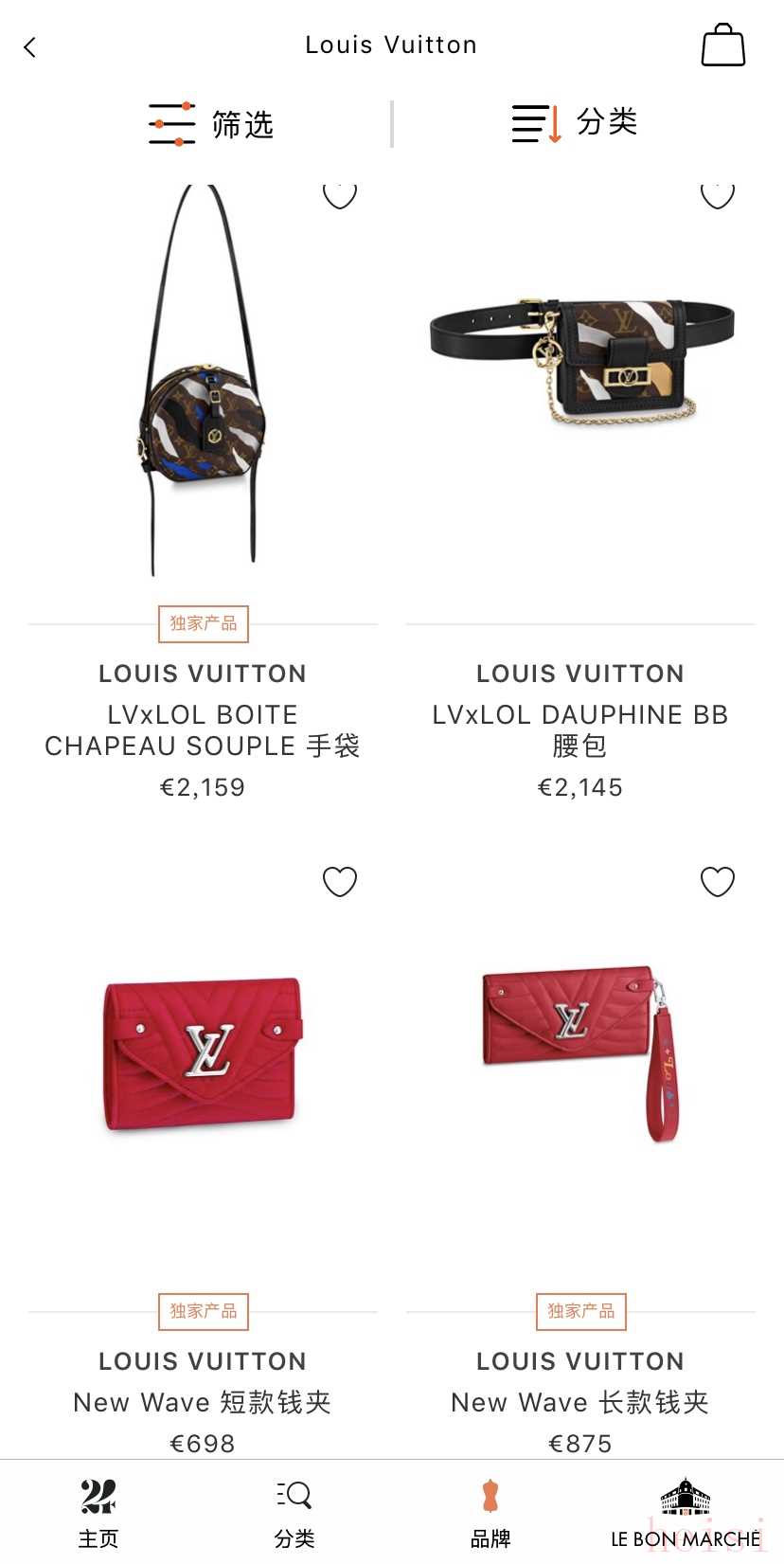Screen dimensions: 784x1564
Task: Open the 分类 sorting options
Action: click(575, 123)
